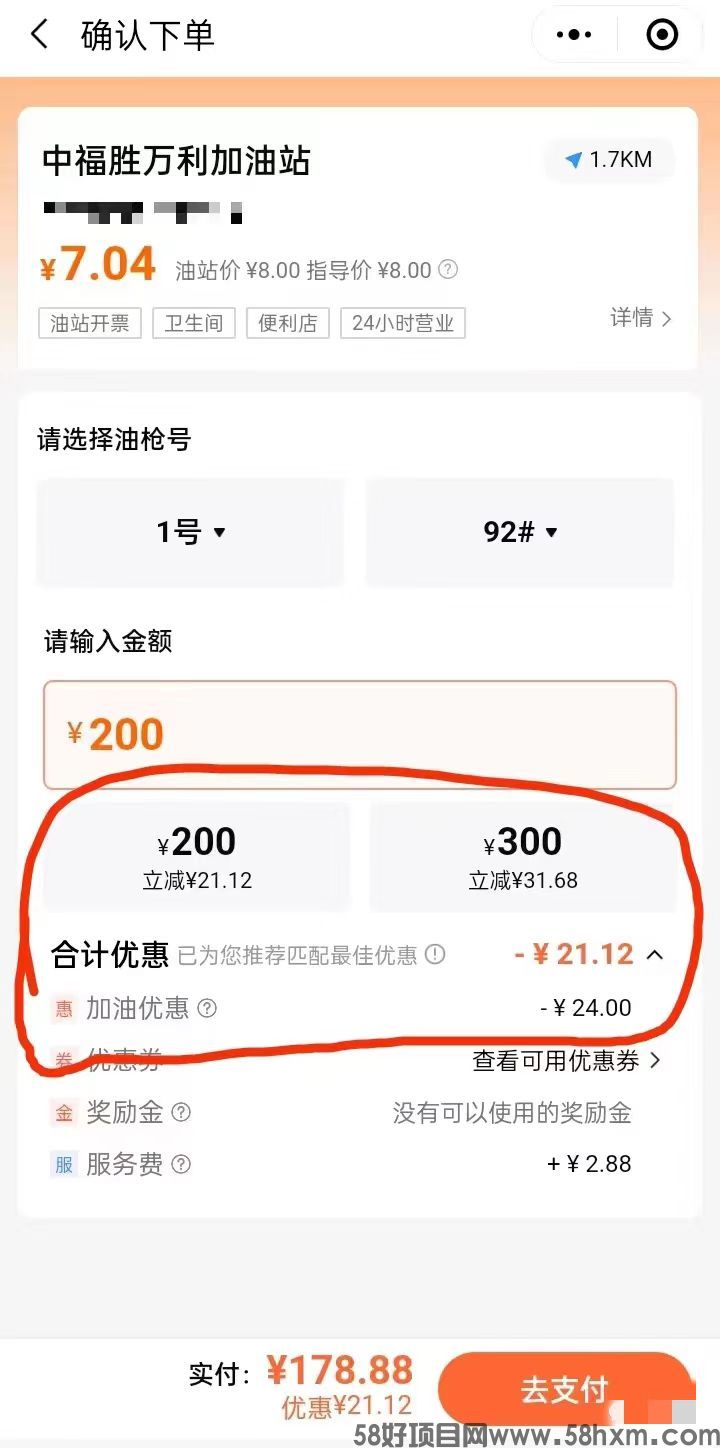Open 查看可用优惠券
The height and width of the screenshot is (1448, 720).
click(x=566, y=1061)
